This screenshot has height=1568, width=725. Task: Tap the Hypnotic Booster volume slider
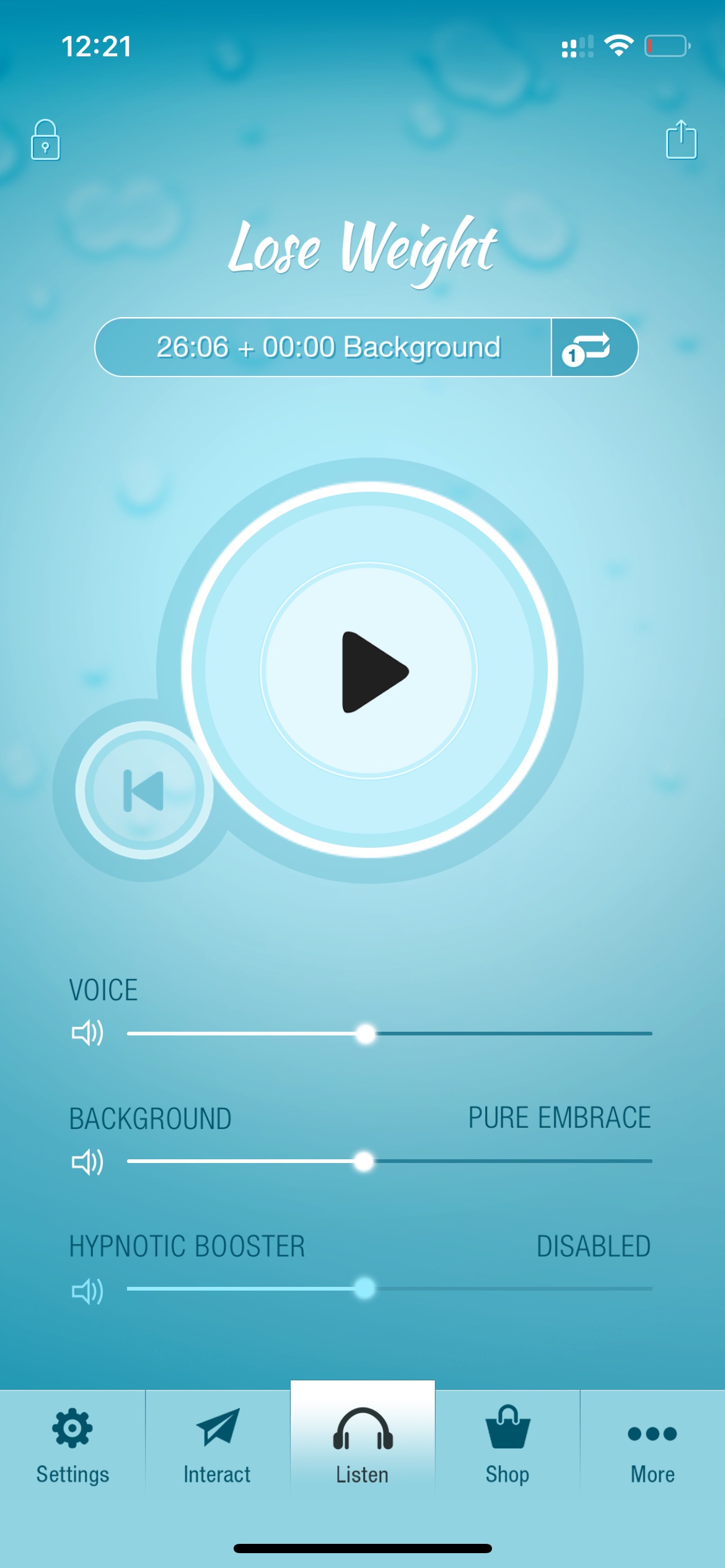tap(389, 1289)
